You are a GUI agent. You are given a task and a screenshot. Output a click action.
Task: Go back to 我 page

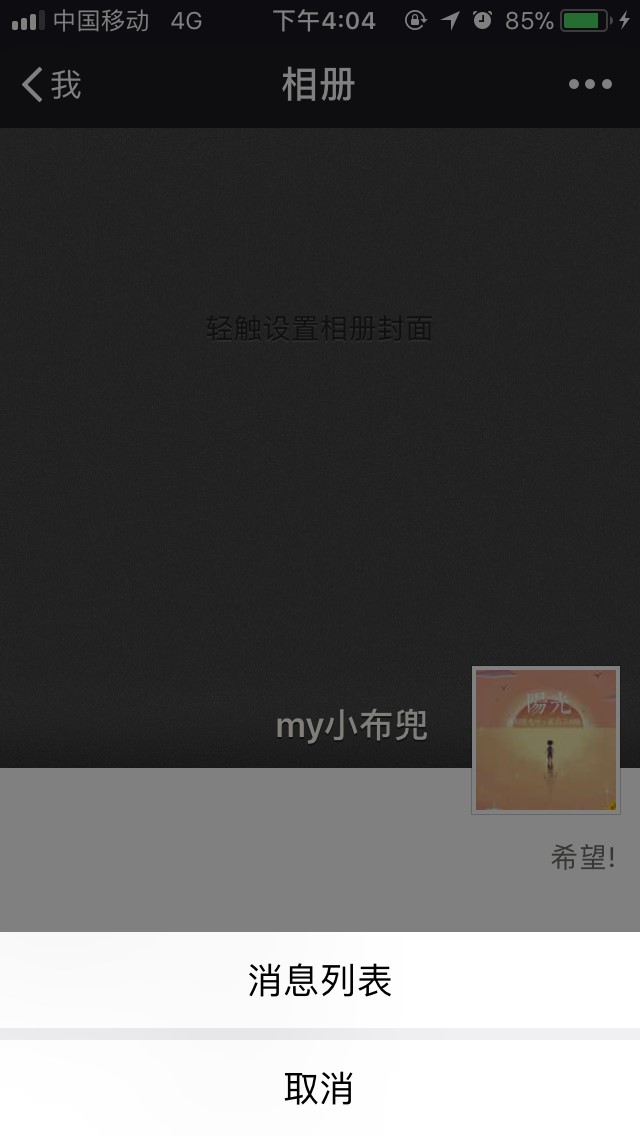(52, 85)
